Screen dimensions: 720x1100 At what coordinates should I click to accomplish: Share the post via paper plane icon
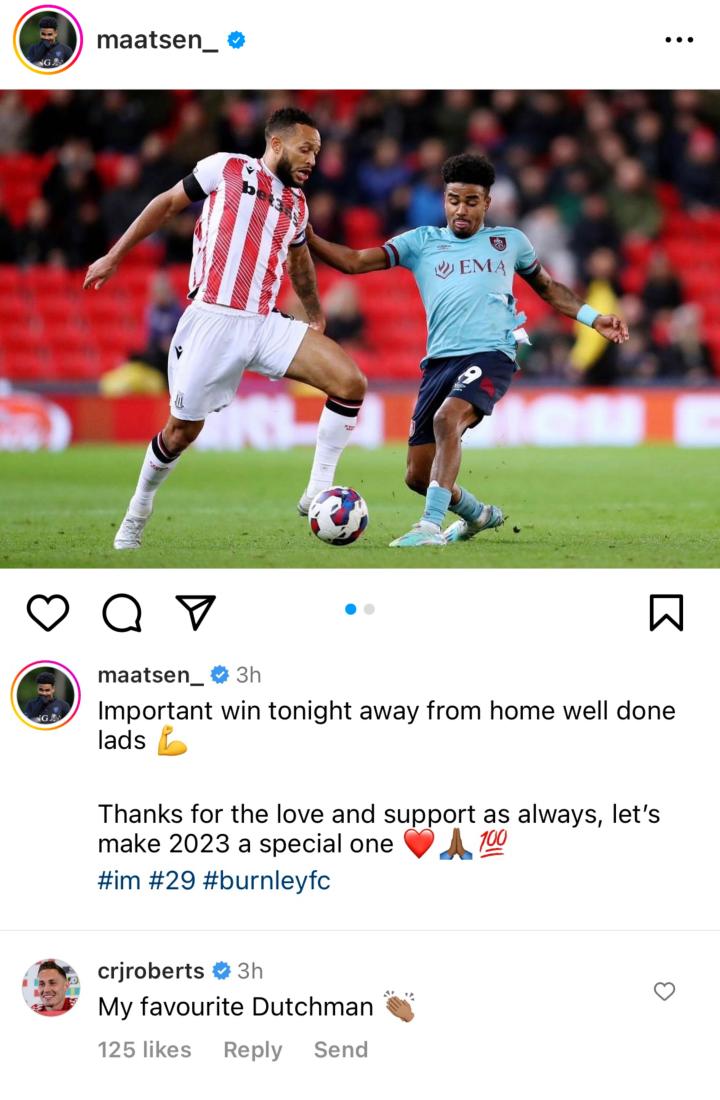[195, 612]
